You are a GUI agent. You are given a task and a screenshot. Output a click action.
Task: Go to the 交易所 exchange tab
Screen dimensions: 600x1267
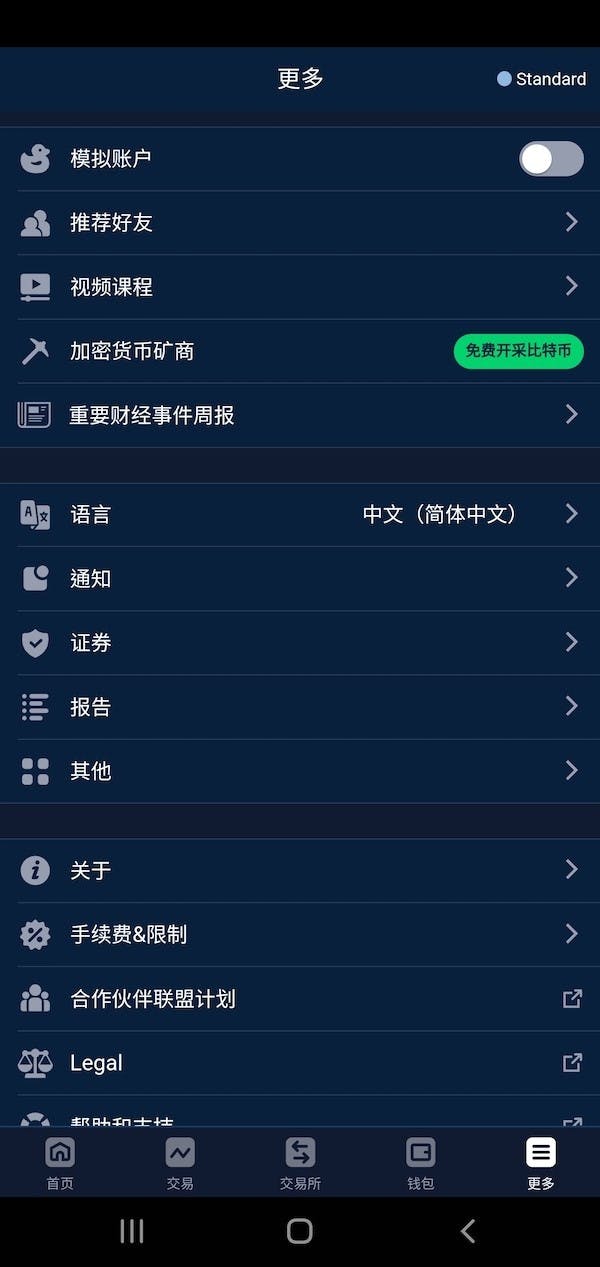click(x=300, y=1163)
